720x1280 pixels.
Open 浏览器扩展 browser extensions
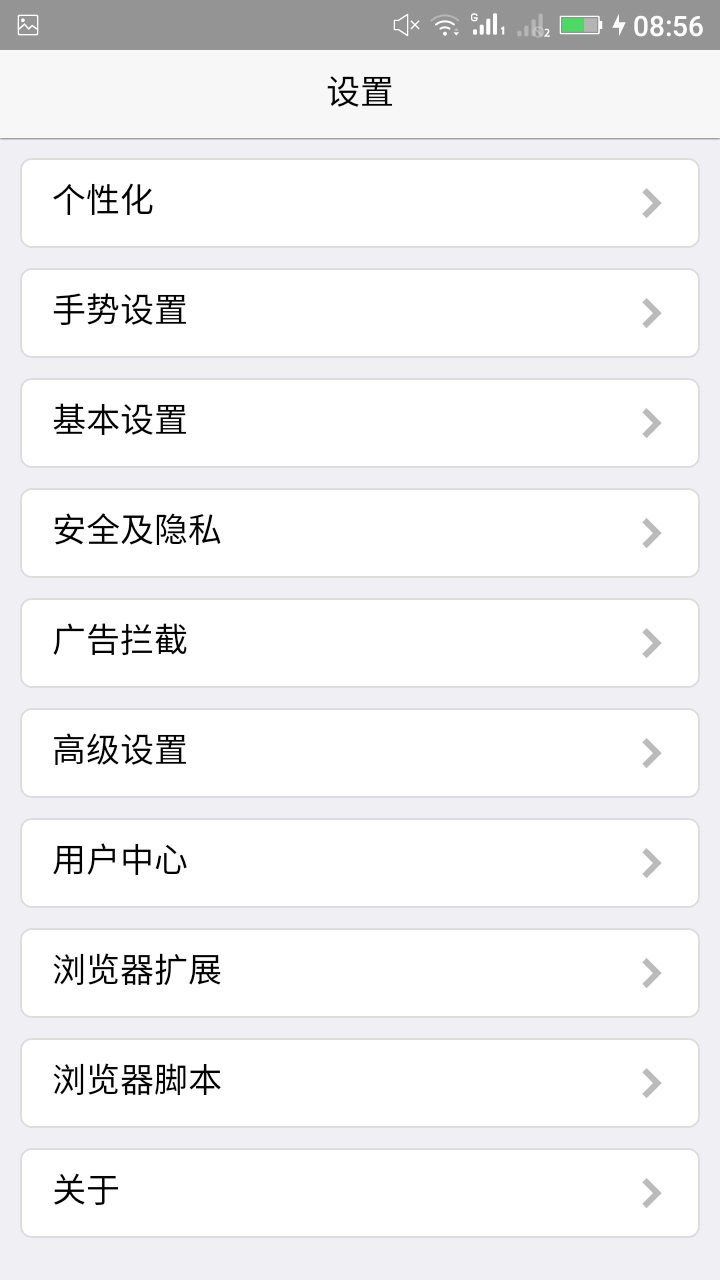360,973
